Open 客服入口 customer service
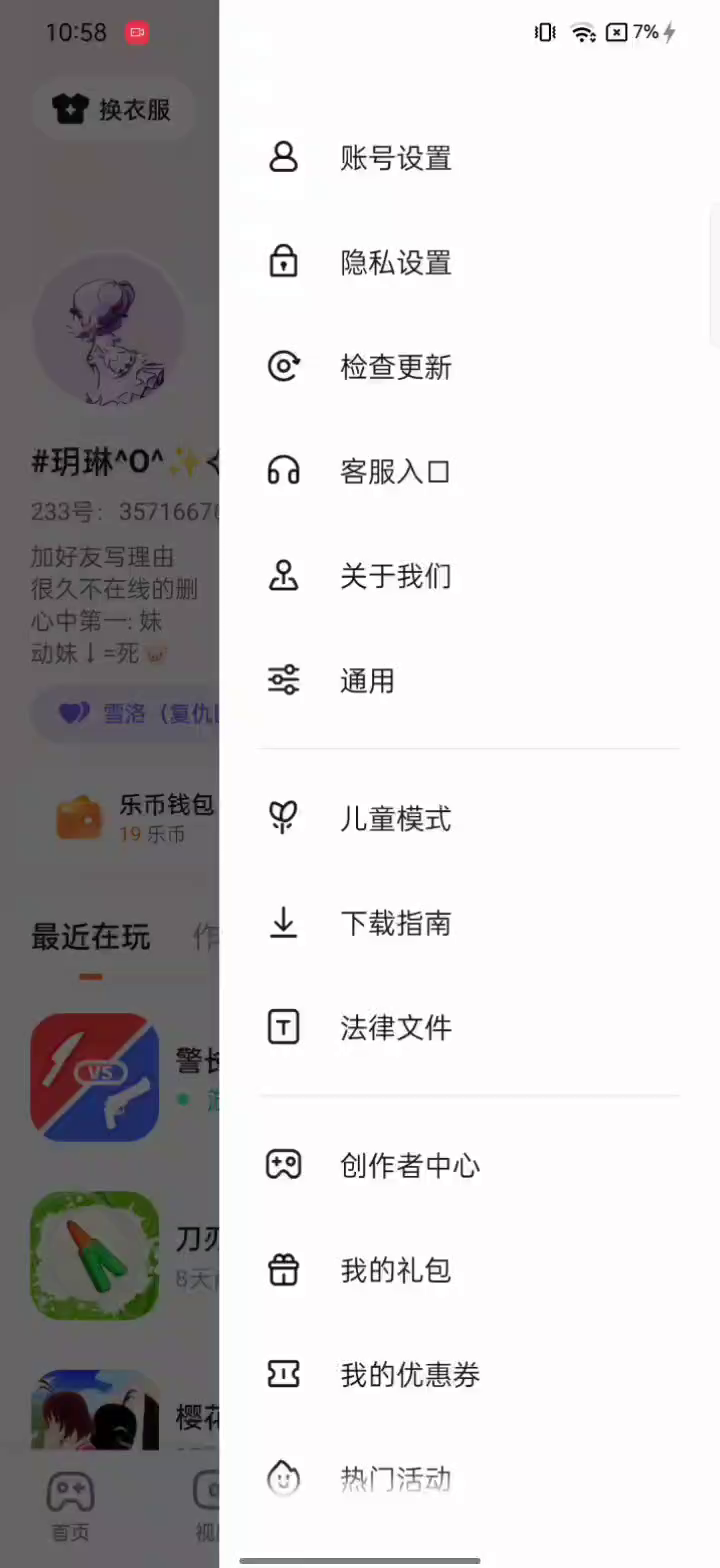Screen dimensions: 720x1568 point(395,471)
